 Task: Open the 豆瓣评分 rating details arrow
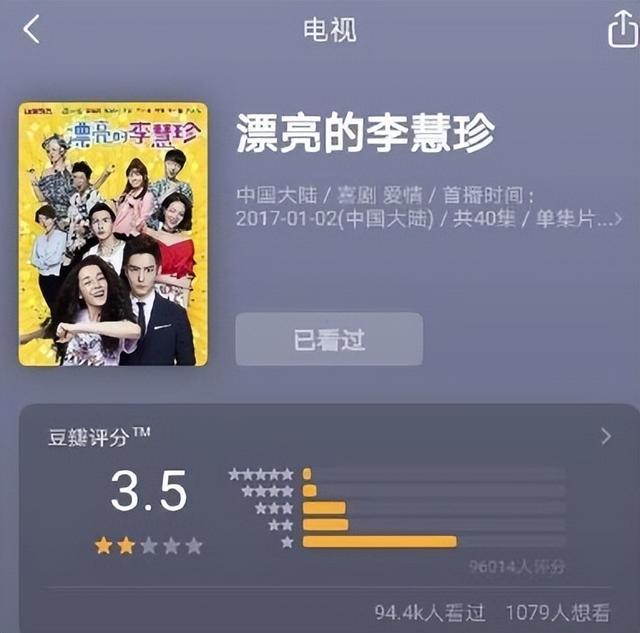(605, 436)
